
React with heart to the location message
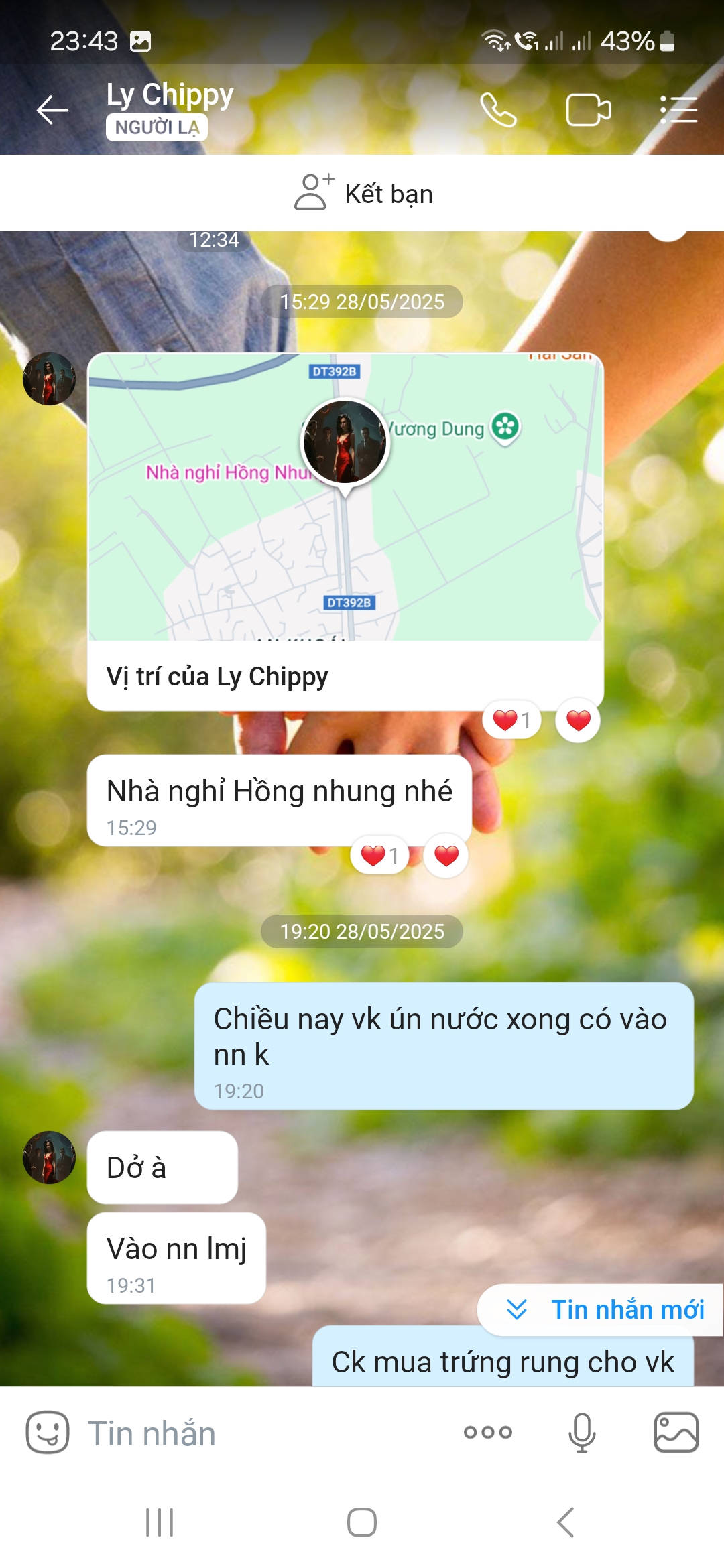tap(578, 721)
